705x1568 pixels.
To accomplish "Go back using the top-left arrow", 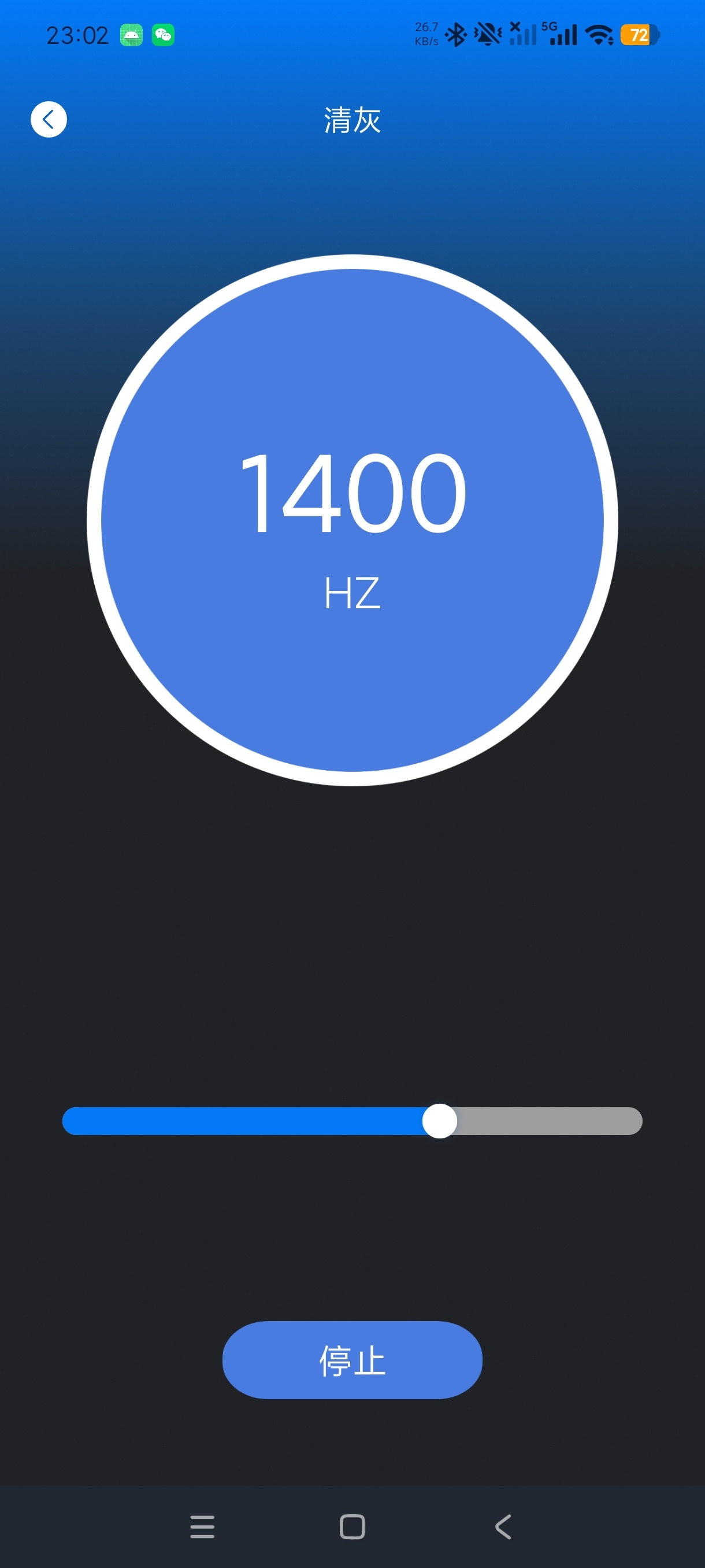I will click(49, 119).
